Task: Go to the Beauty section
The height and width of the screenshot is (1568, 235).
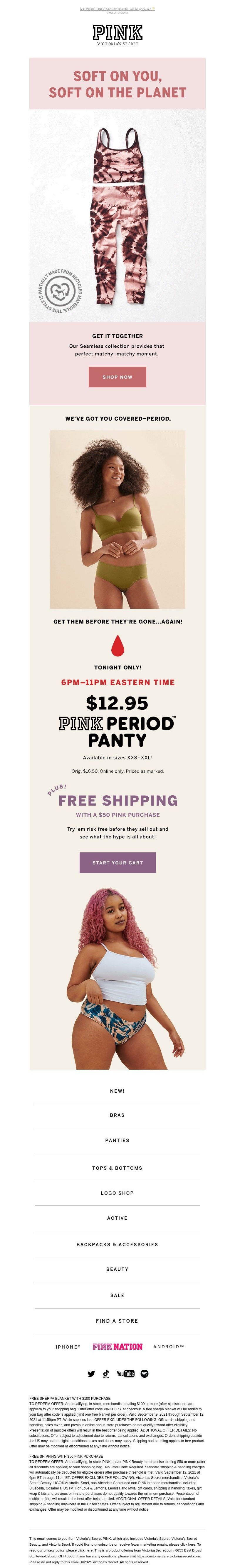Action: click(x=117, y=1269)
